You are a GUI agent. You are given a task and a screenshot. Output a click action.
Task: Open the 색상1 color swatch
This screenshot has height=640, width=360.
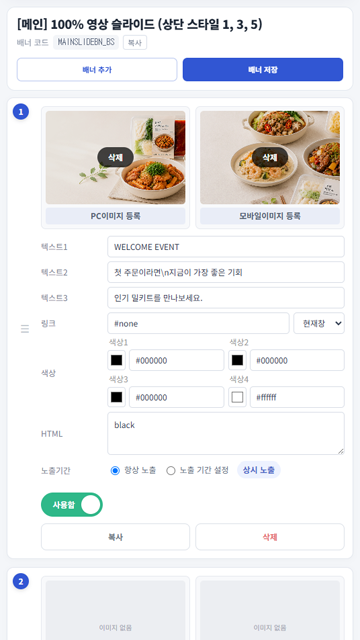(x=116, y=360)
